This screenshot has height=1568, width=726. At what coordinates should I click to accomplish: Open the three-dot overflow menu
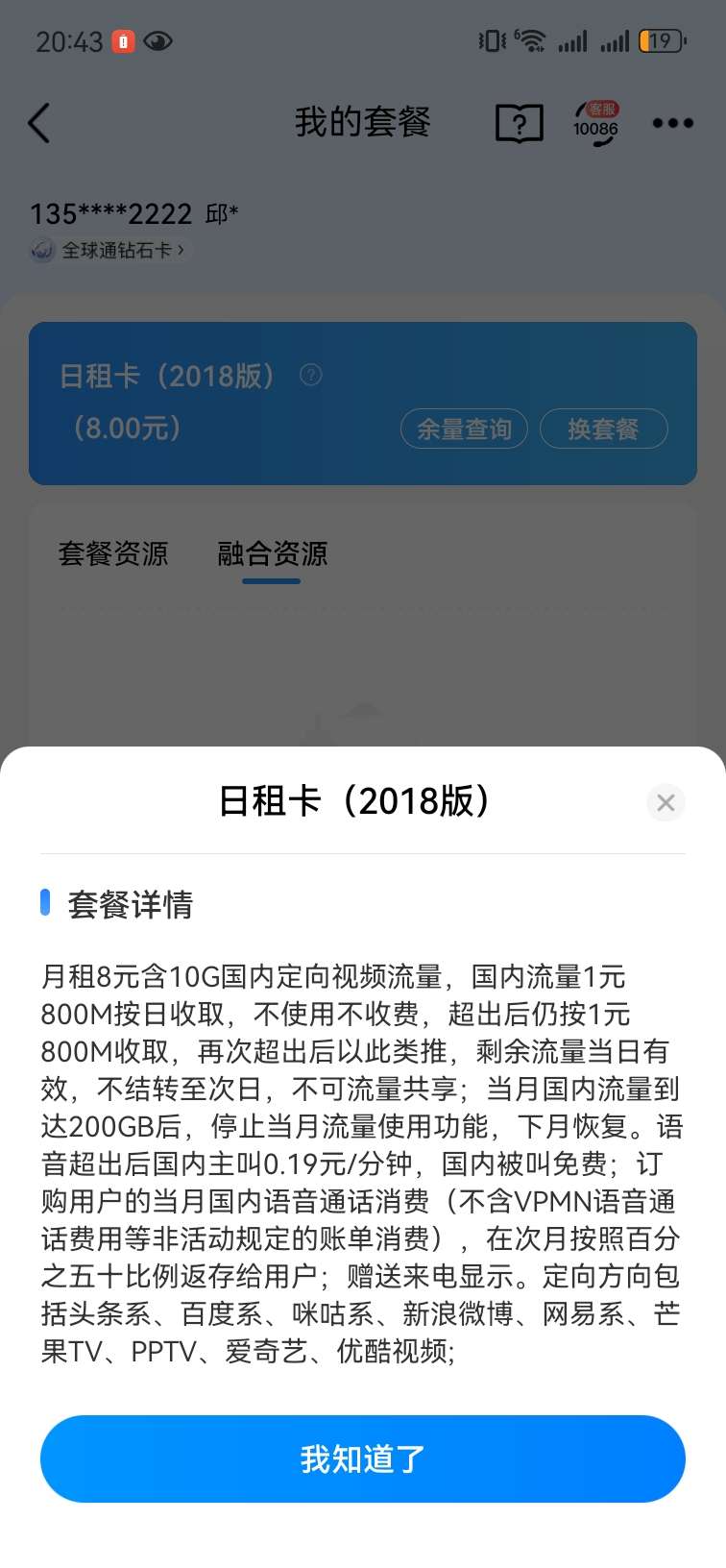[672, 123]
